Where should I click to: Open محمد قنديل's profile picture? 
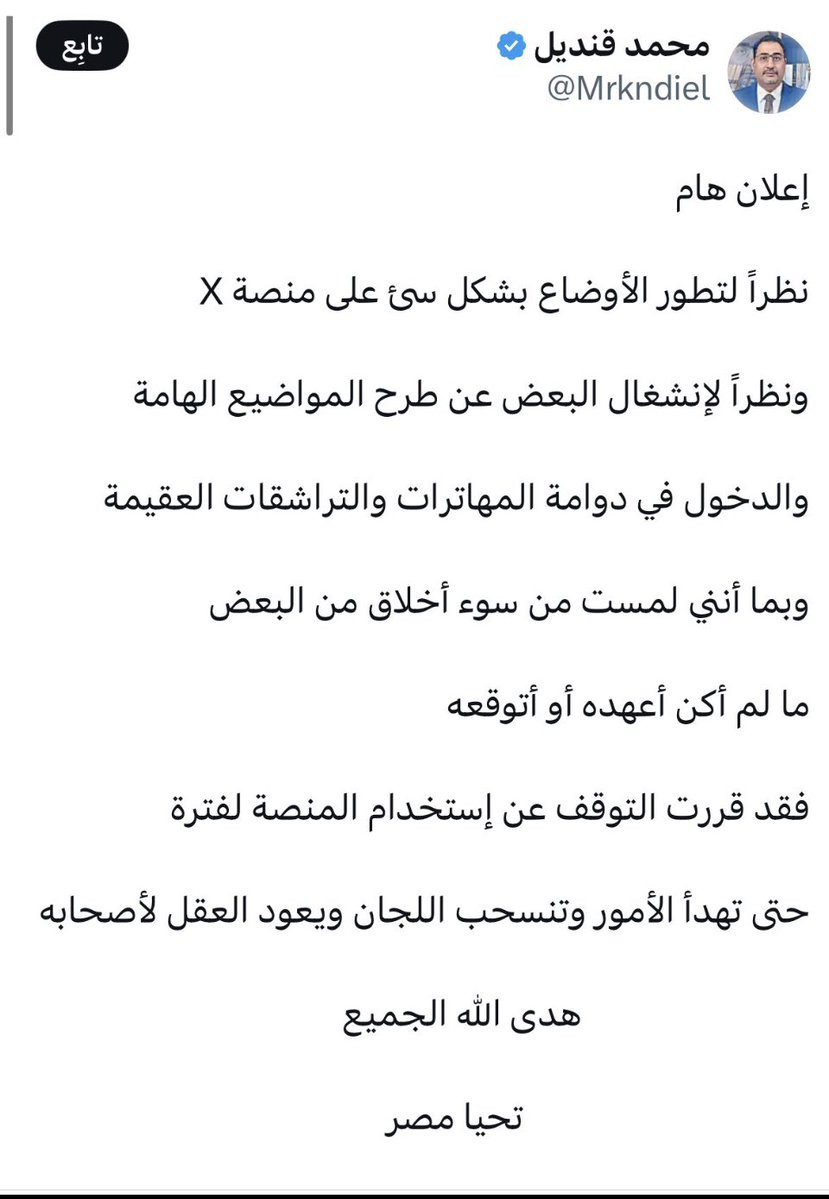coord(768,73)
